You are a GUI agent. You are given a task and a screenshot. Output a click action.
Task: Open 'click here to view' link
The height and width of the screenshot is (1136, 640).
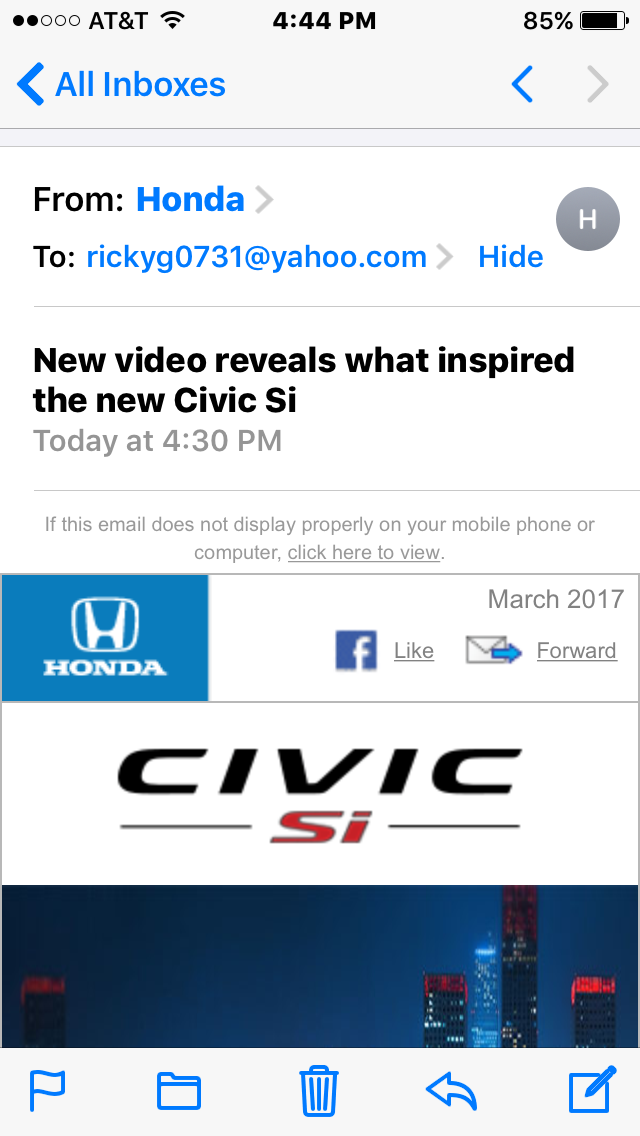[x=363, y=552]
